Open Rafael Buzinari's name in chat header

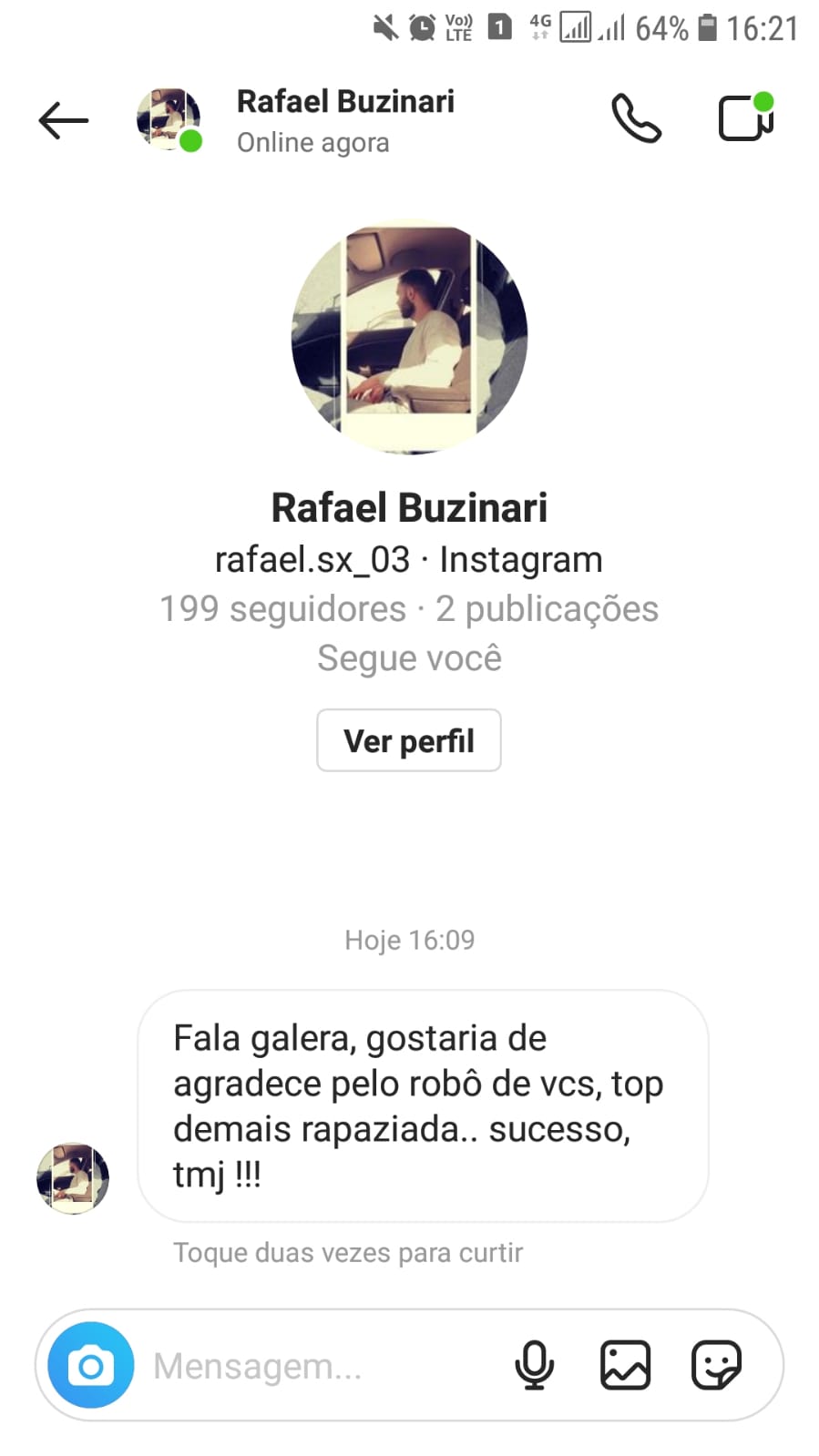tap(345, 101)
